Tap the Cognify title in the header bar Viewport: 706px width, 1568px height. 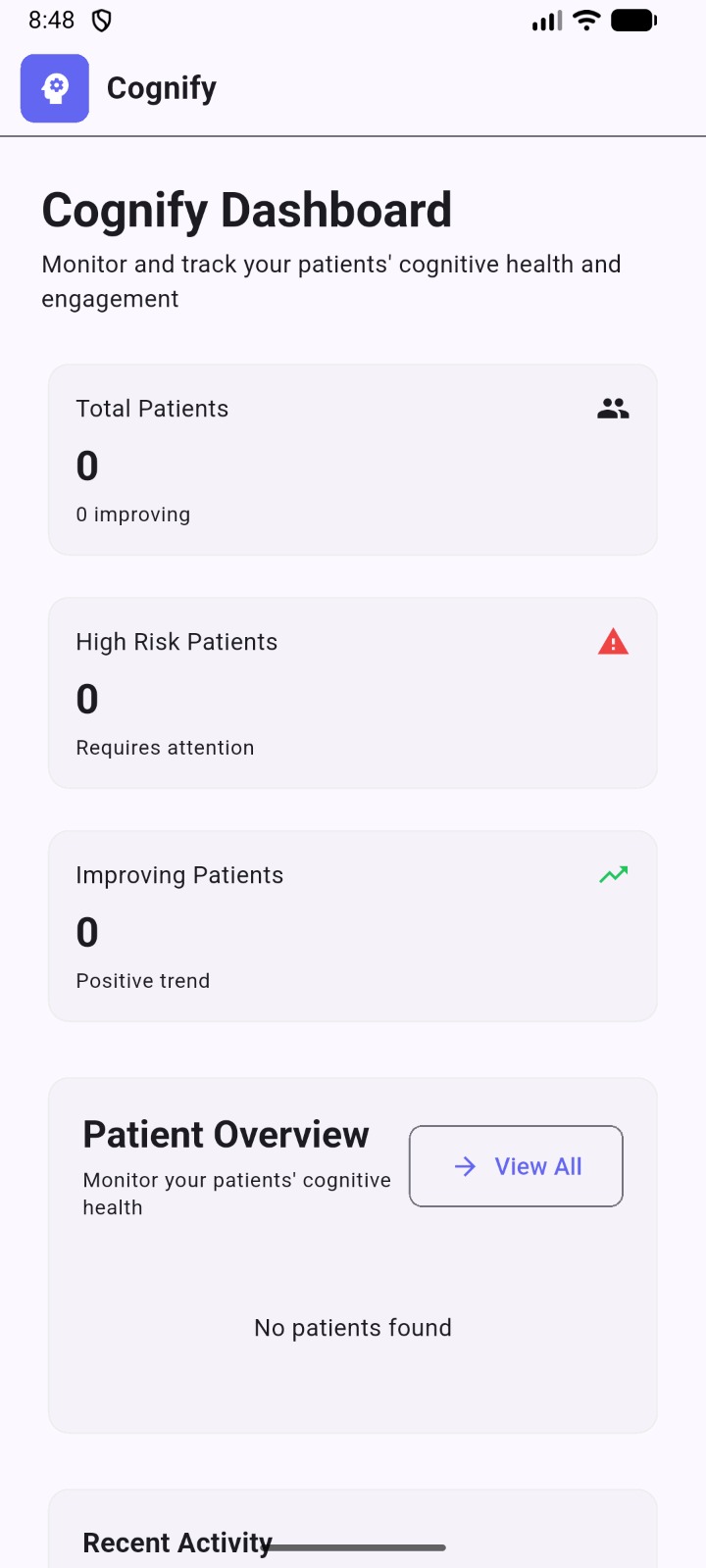pos(161,88)
